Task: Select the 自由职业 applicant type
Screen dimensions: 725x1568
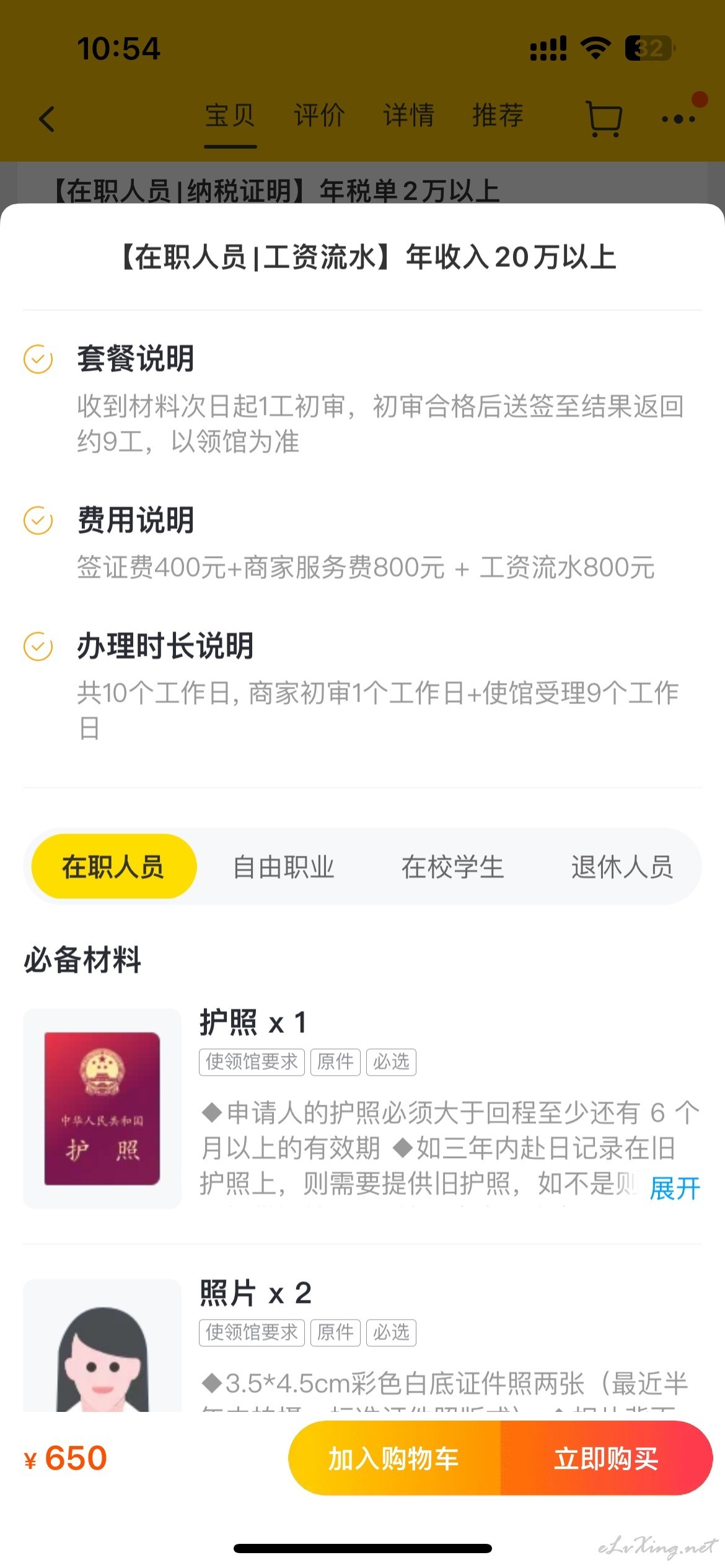Action: point(283,867)
